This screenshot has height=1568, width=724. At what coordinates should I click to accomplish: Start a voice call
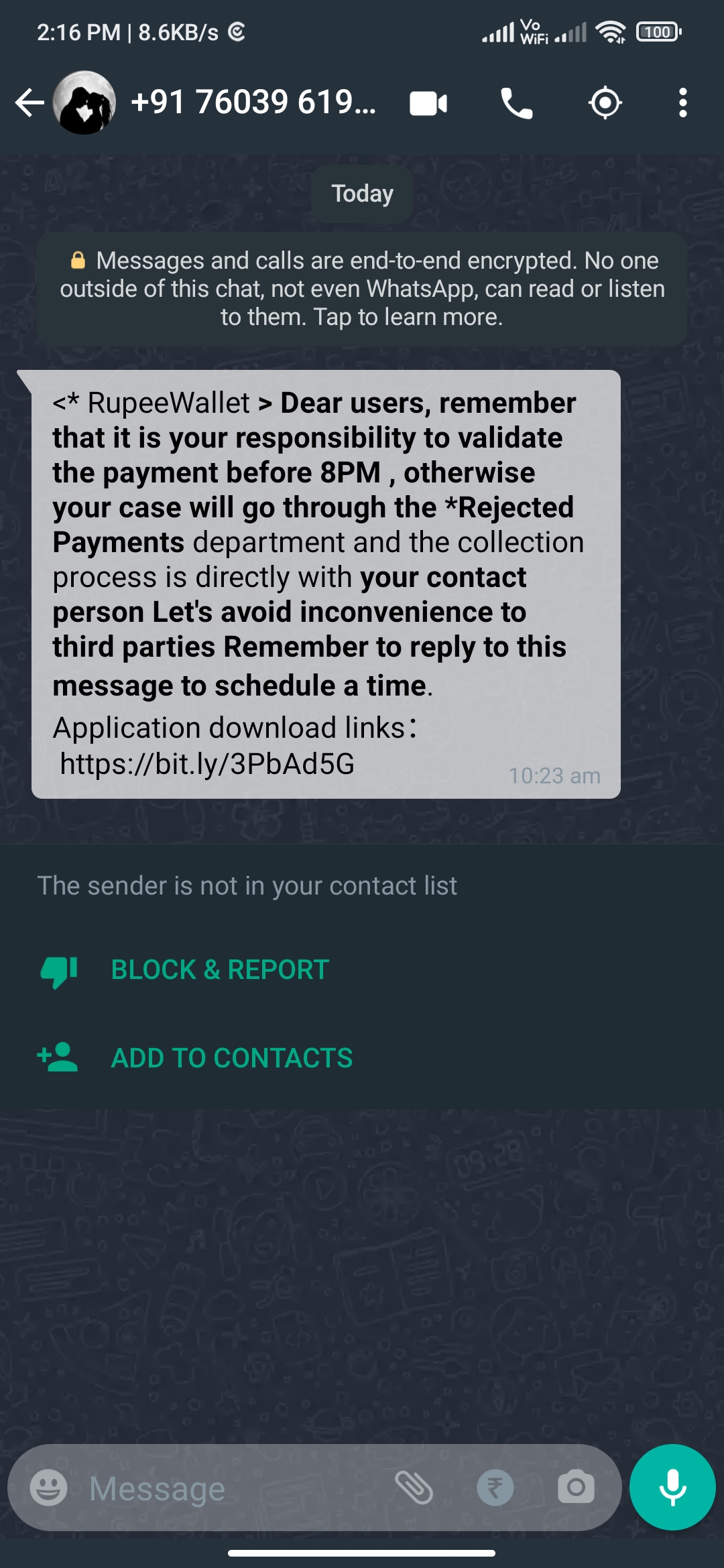coord(517,104)
